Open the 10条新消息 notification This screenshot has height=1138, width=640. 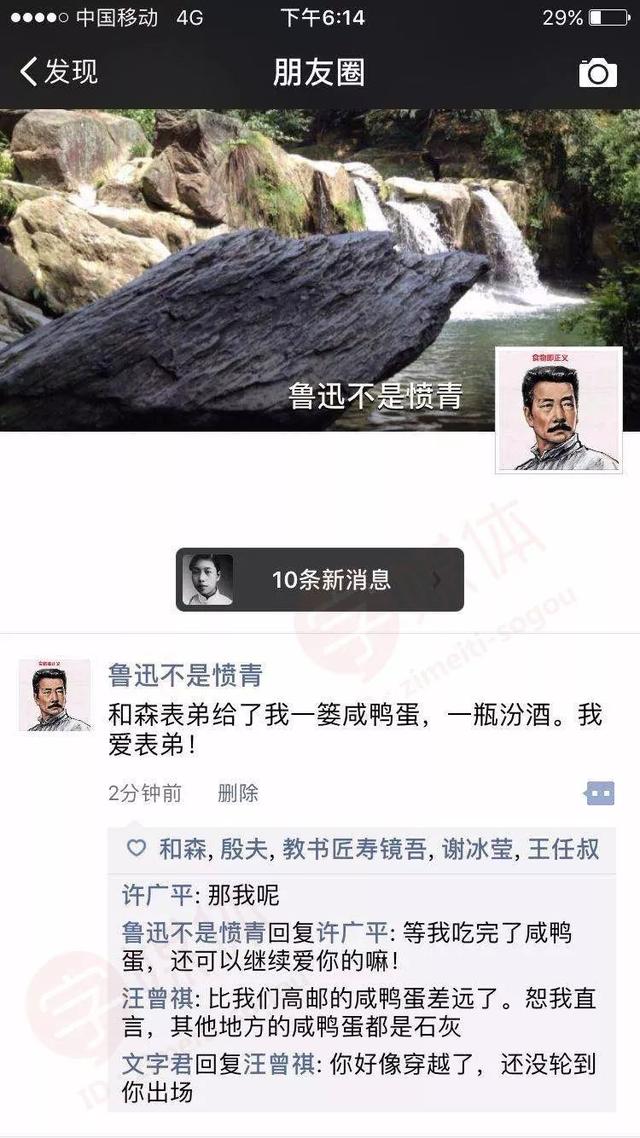pos(320,580)
